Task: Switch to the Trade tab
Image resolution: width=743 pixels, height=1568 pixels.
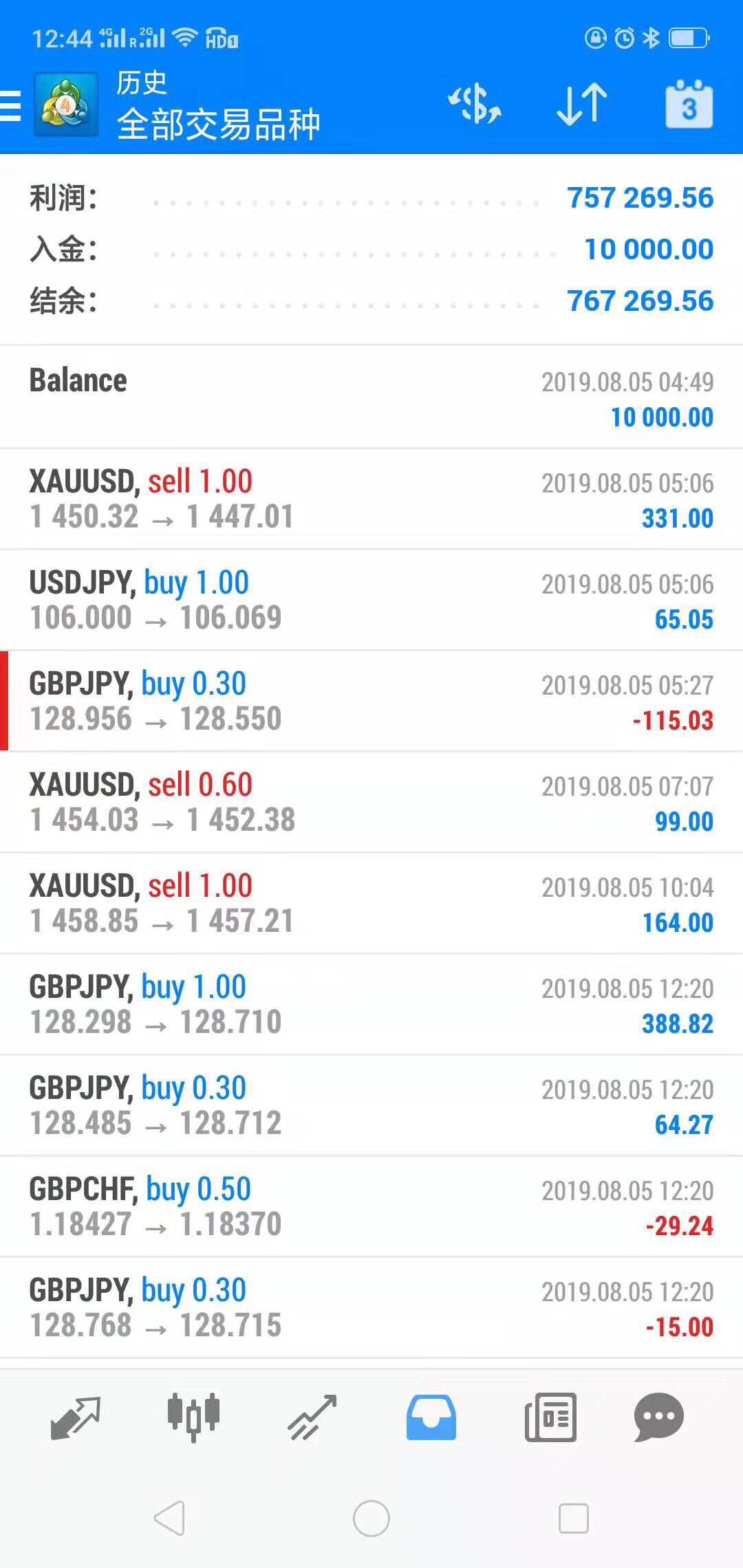Action: (312, 1417)
